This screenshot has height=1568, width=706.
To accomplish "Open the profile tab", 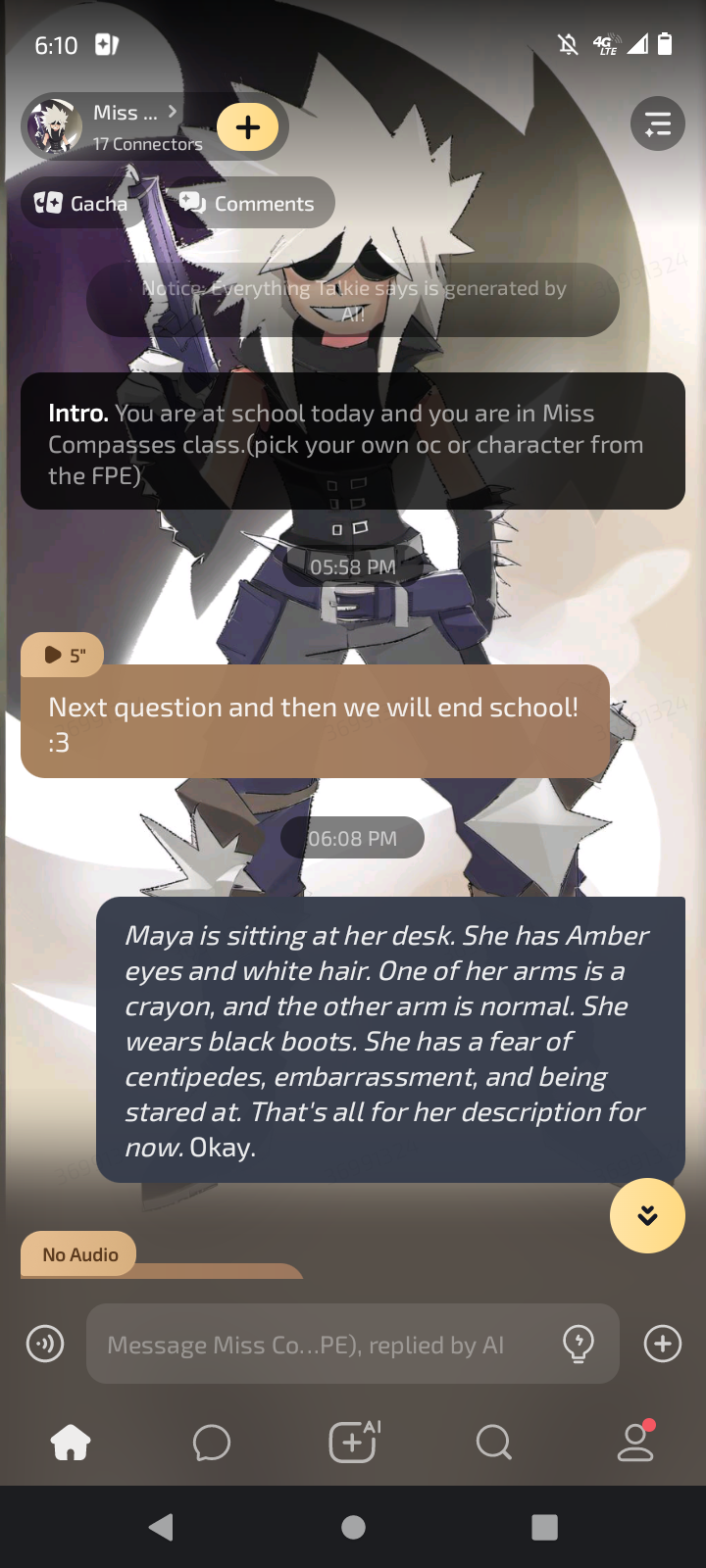I will click(635, 1443).
